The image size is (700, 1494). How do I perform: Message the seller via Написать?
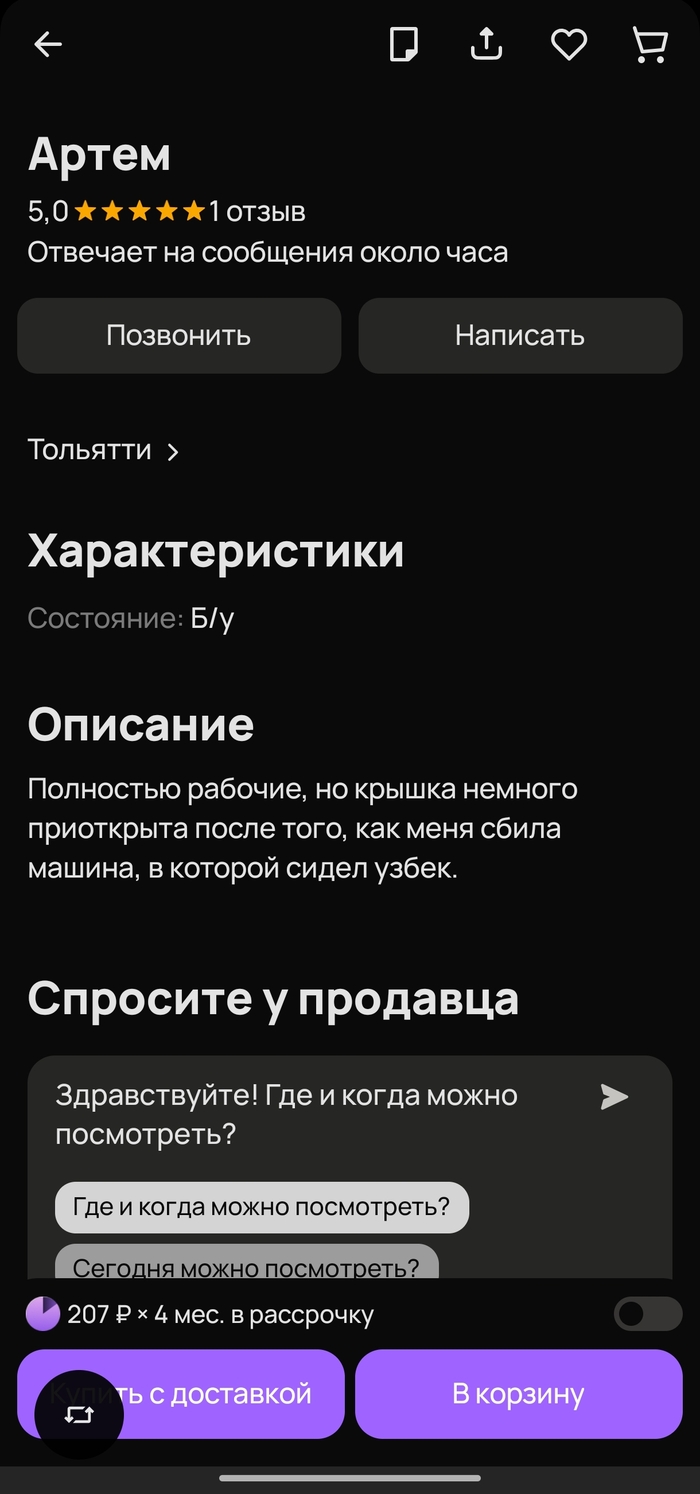[x=520, y=335]
